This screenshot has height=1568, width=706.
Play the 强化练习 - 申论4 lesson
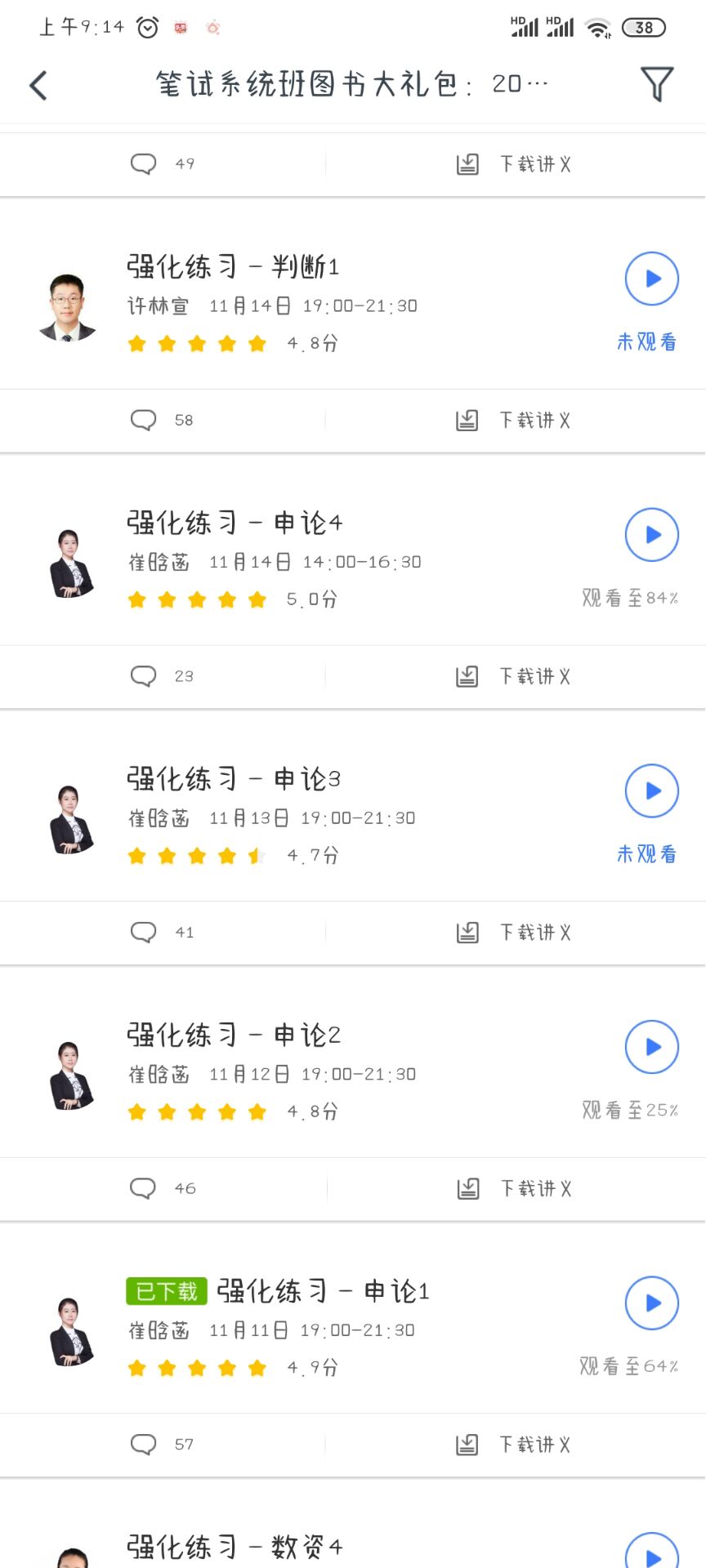click(651, 535)
